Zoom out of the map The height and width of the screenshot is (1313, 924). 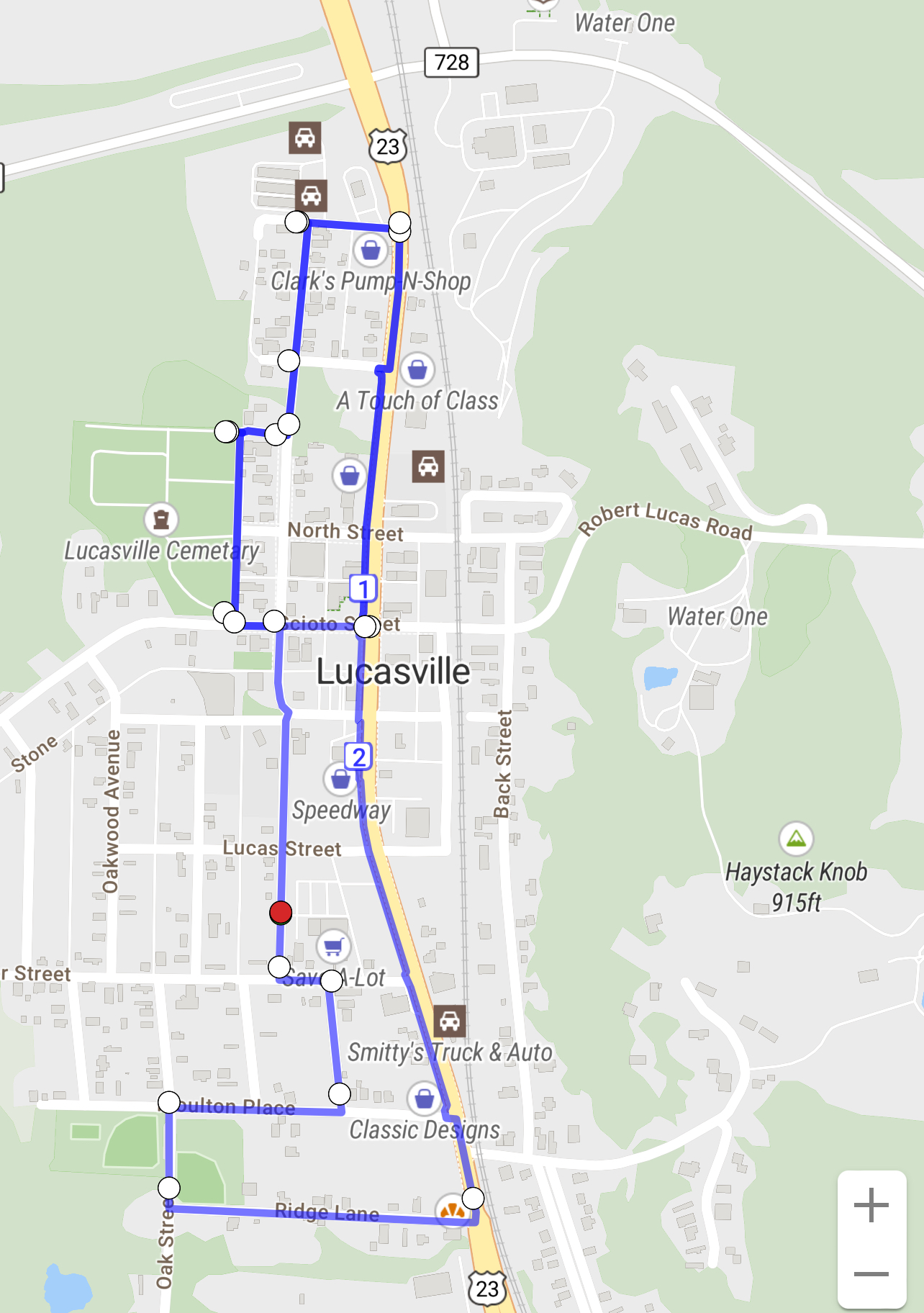click(871, 1274)
